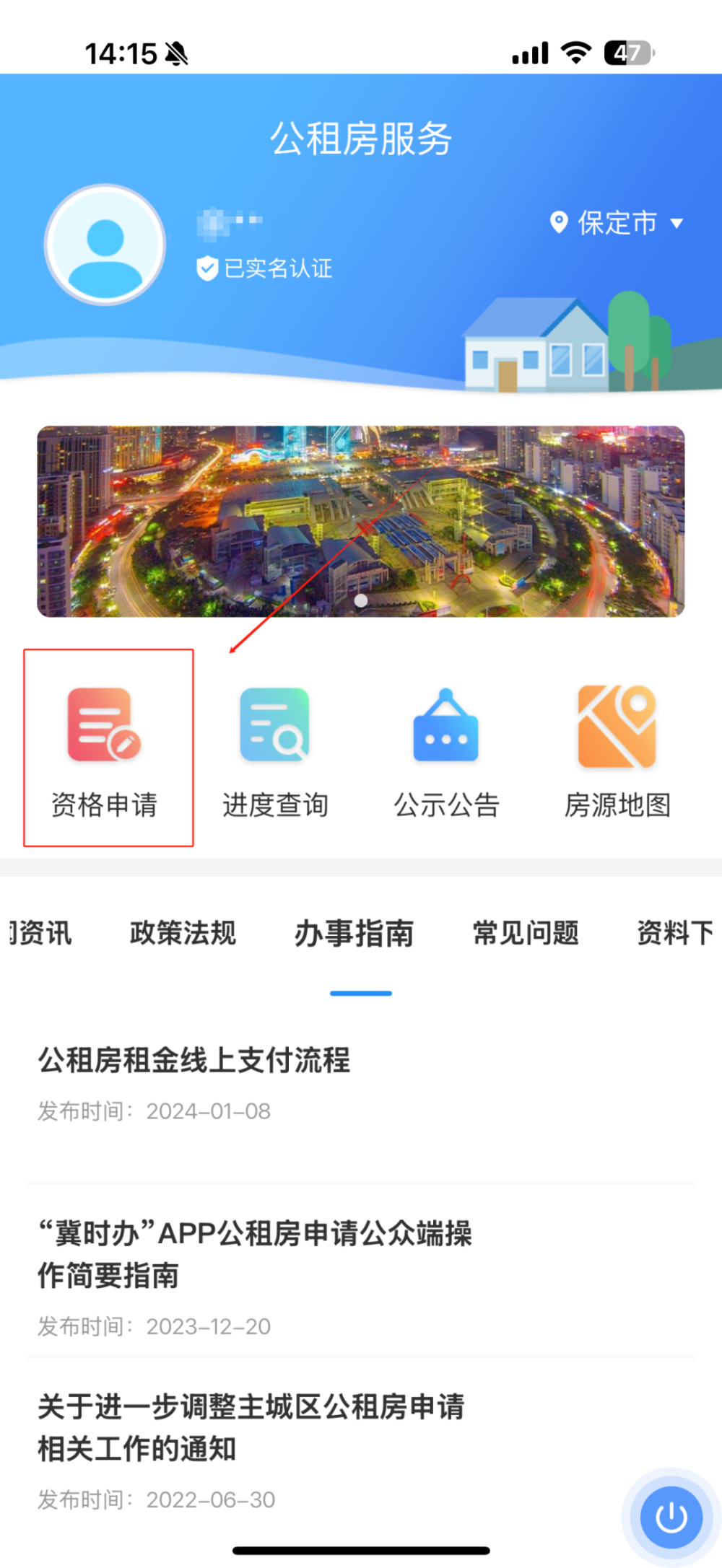Open the 常见问题 FAQ tab
Screen dimensions: 722x1568
525,933
